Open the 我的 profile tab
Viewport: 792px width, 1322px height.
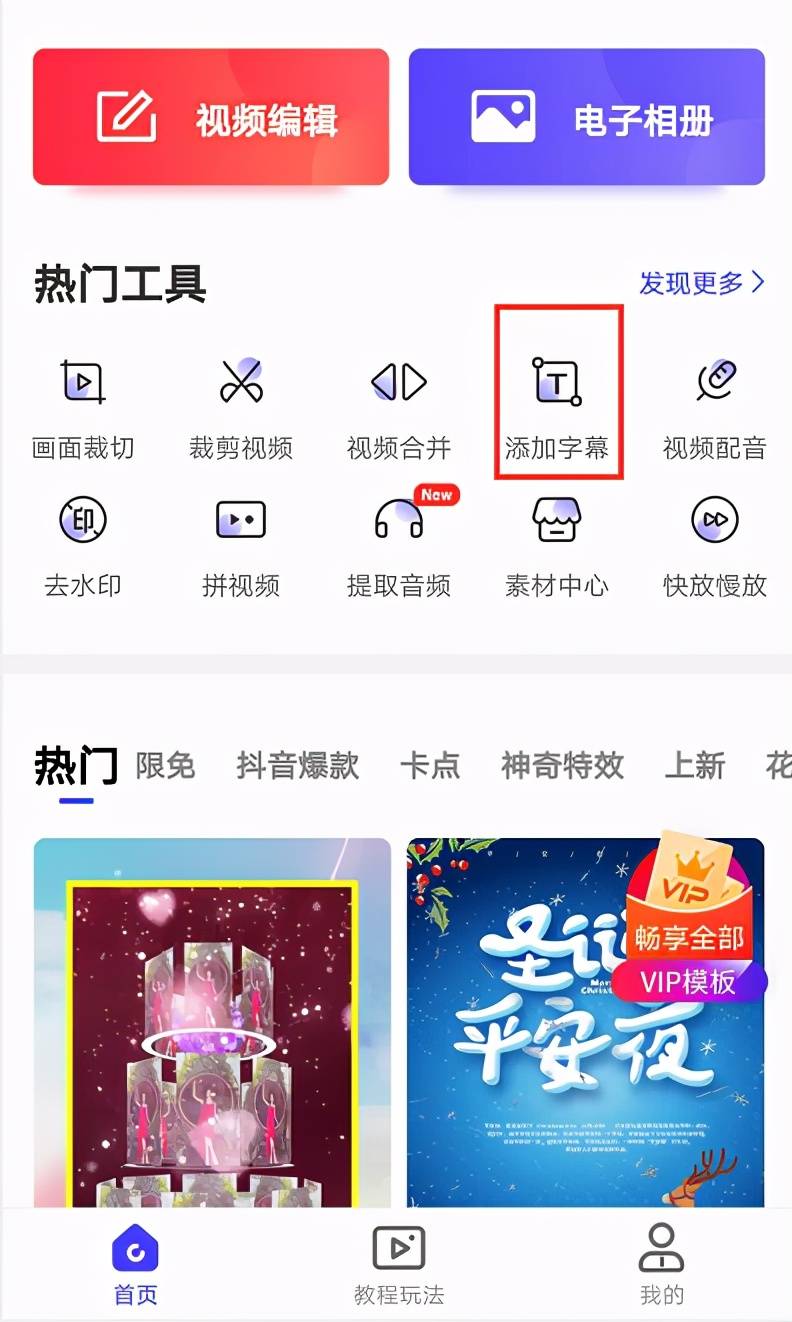(x=661, y=1265)
